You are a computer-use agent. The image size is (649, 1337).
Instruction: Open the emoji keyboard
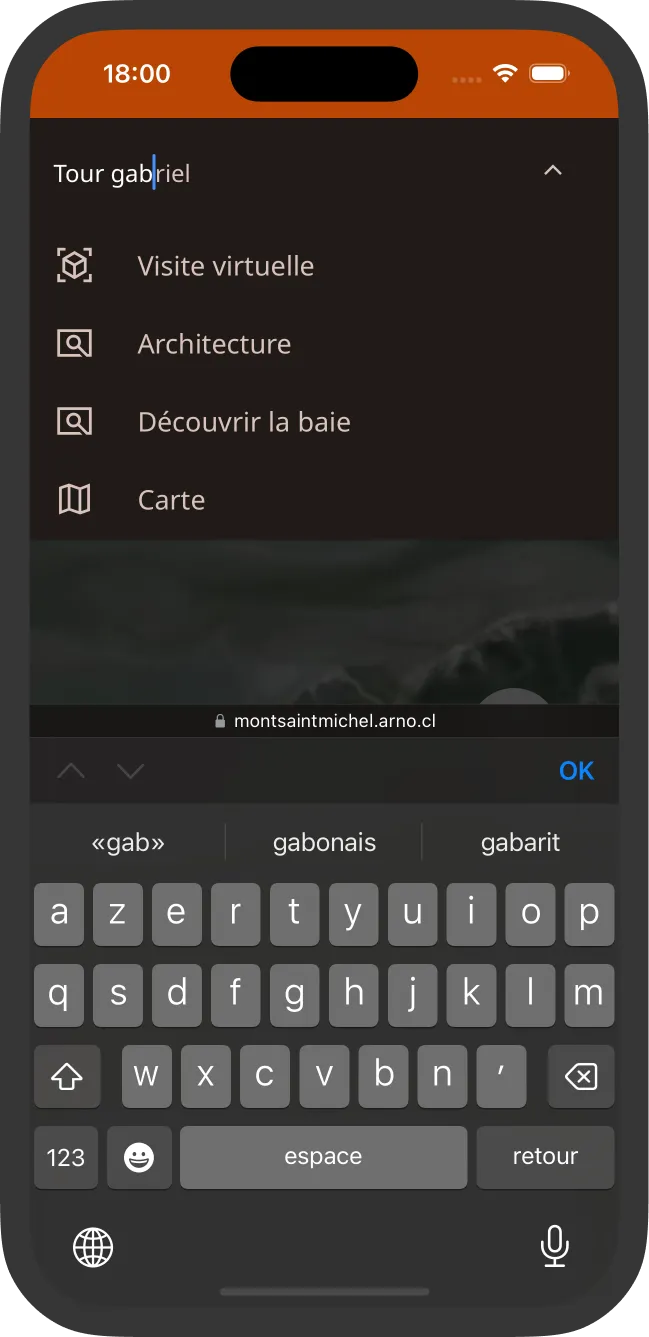(139, 1157)
